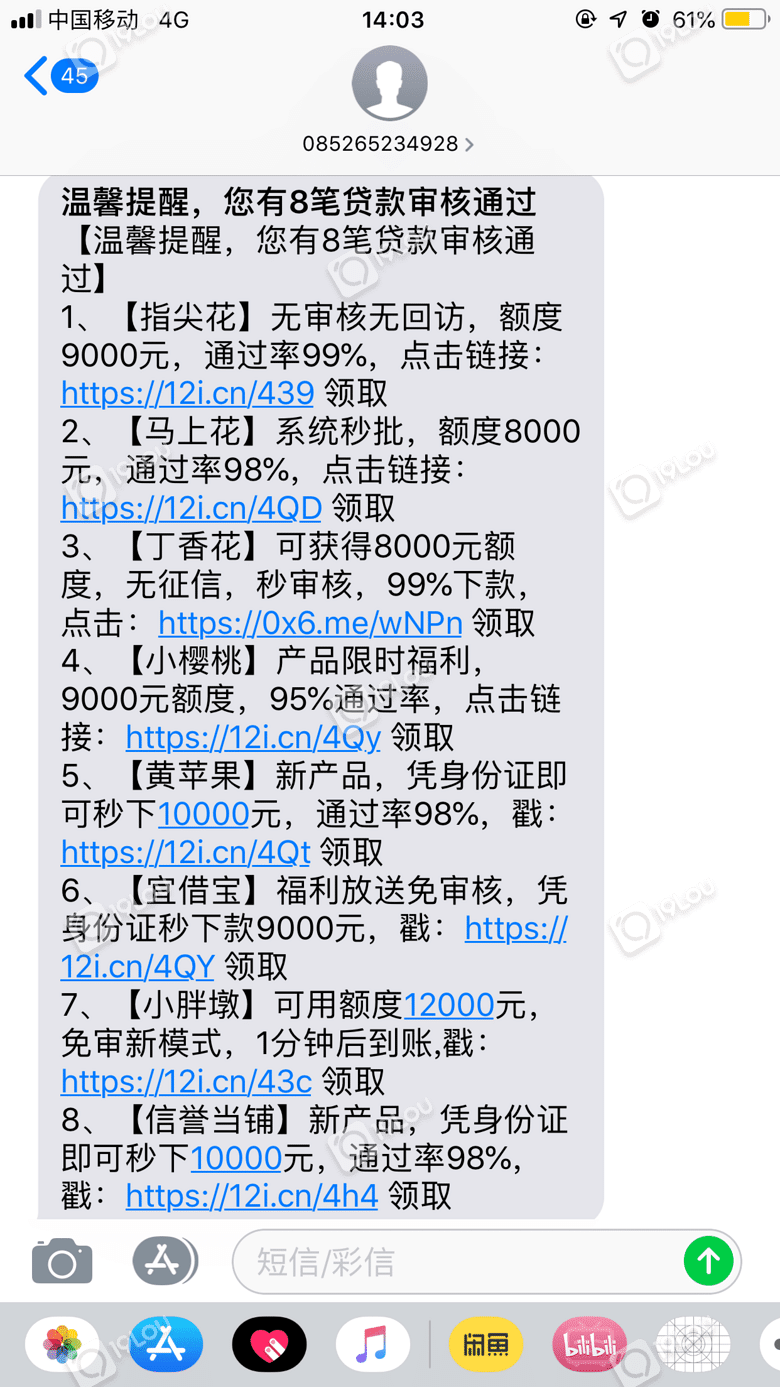Open the https://12i.cn/4Qt link for 黄苹果
Image resolution: width=780 pixels, height=1387 pixels.
coord(186,852)
